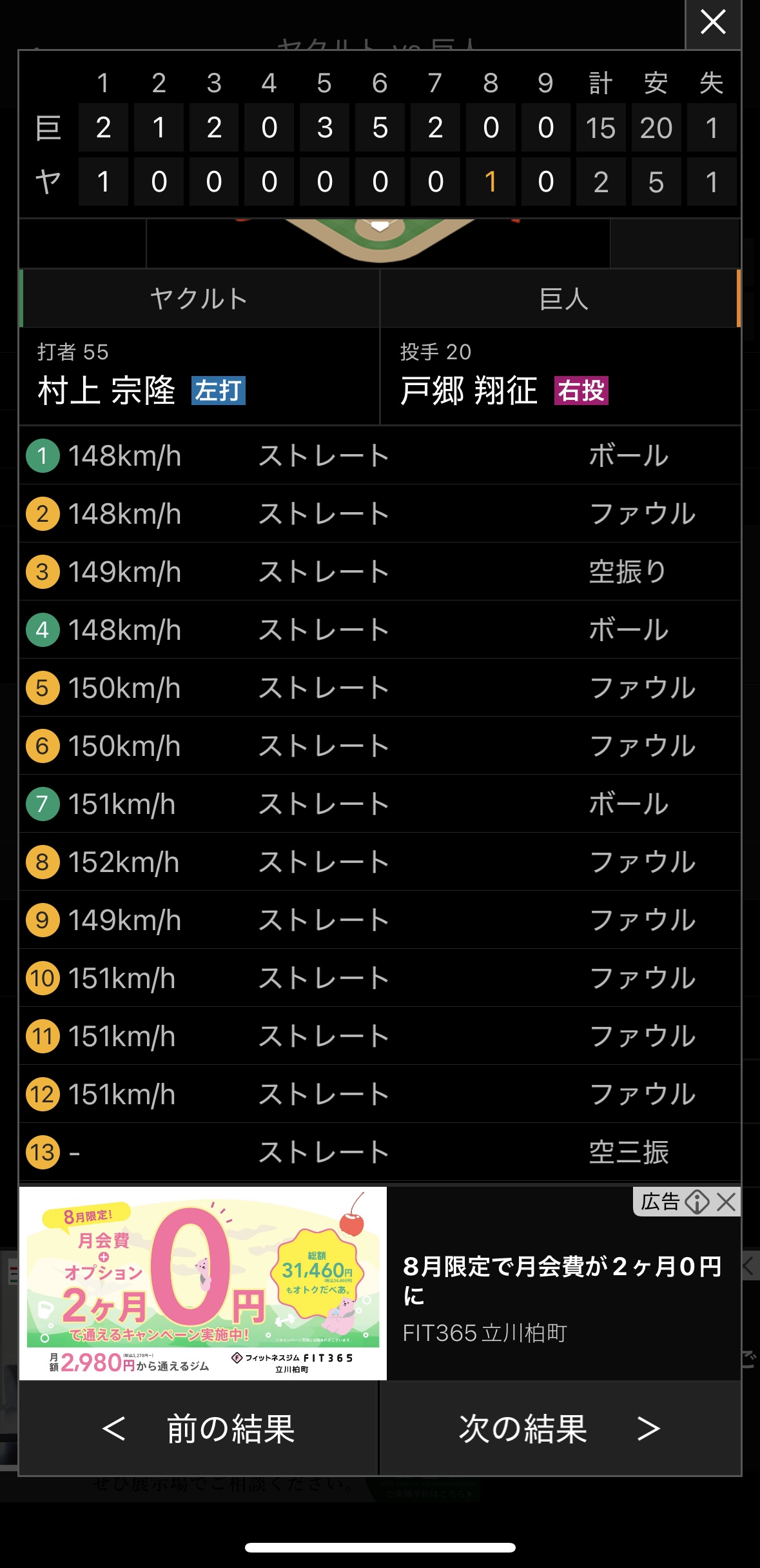Image resolution: width=760 pixels, height=1568 pixels.
Task: Go to 次の結果 (next result)
Action: (x=560, y=1428)
